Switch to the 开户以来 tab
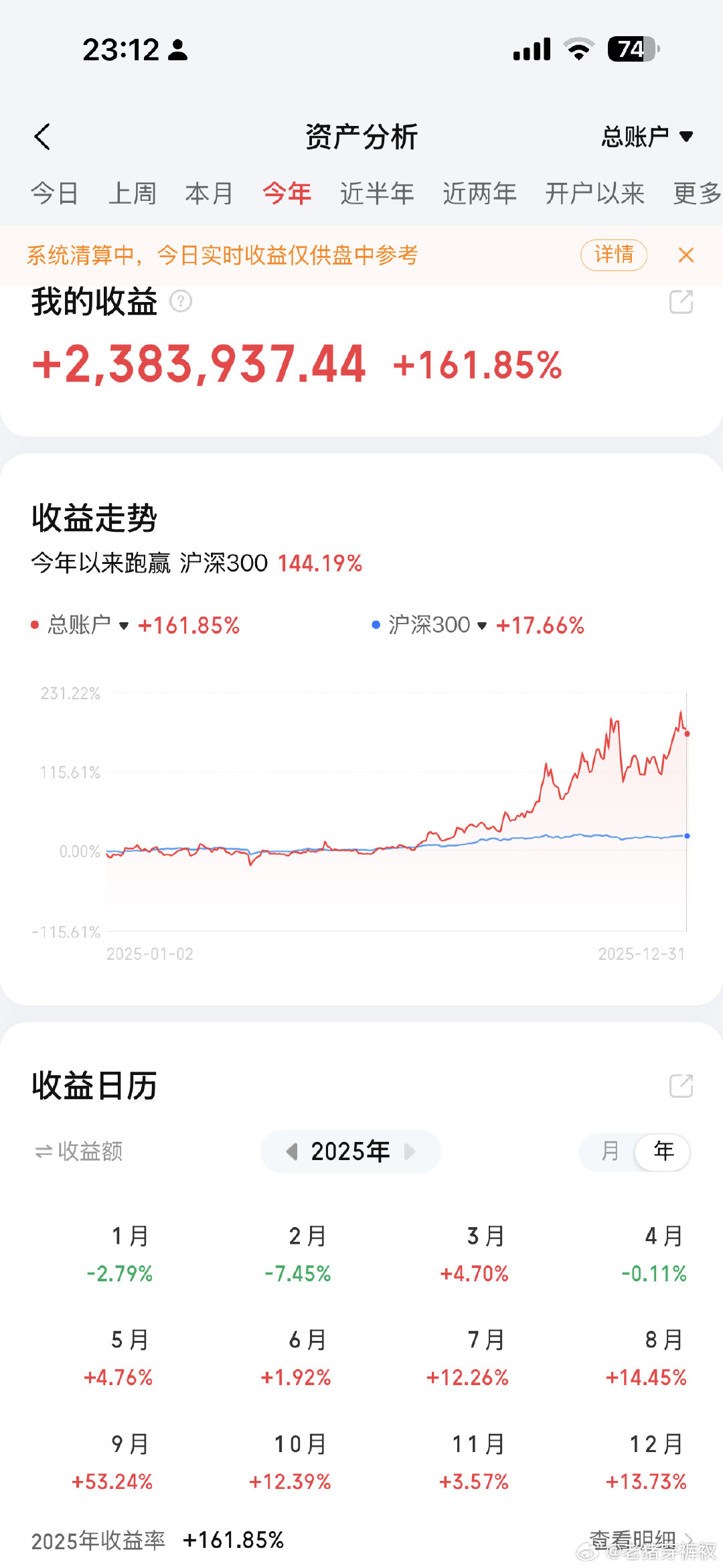The width and height of the screenshot is (723, 1568). click(x=594, y=194)
